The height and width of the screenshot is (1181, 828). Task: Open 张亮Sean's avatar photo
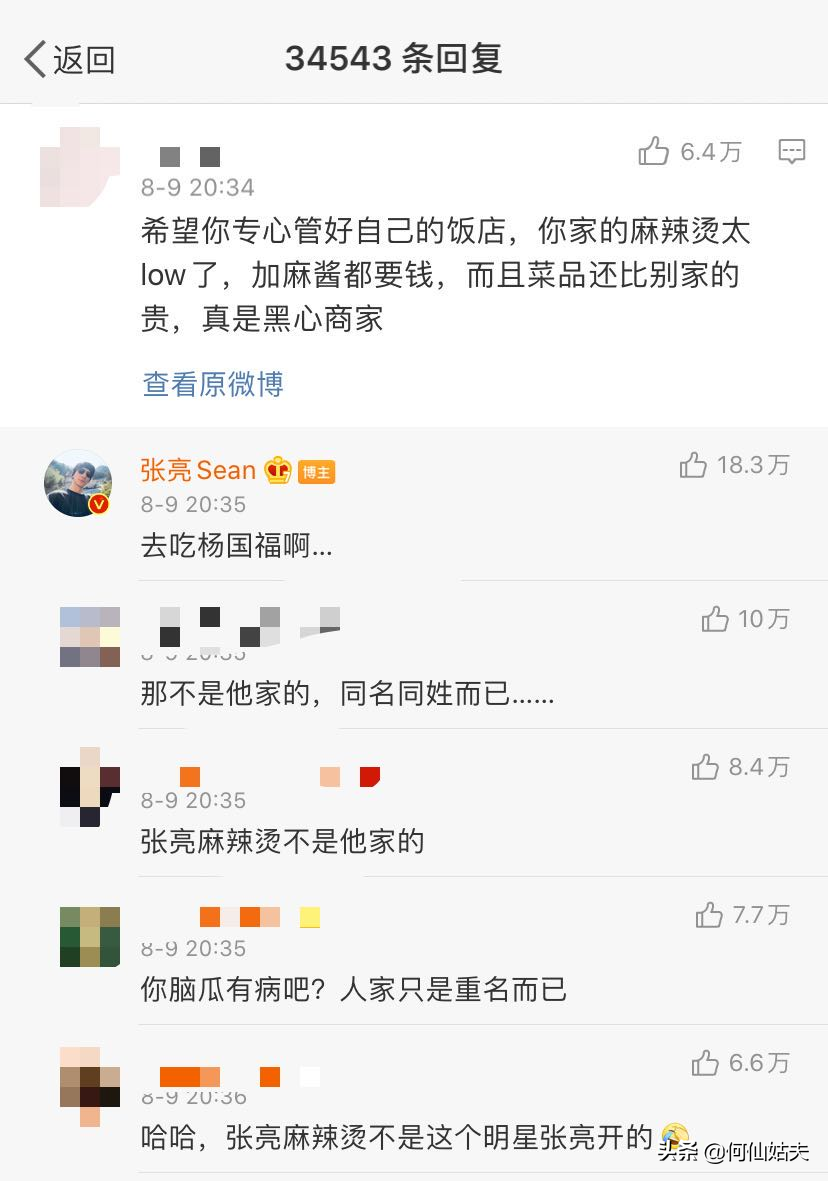77,483
